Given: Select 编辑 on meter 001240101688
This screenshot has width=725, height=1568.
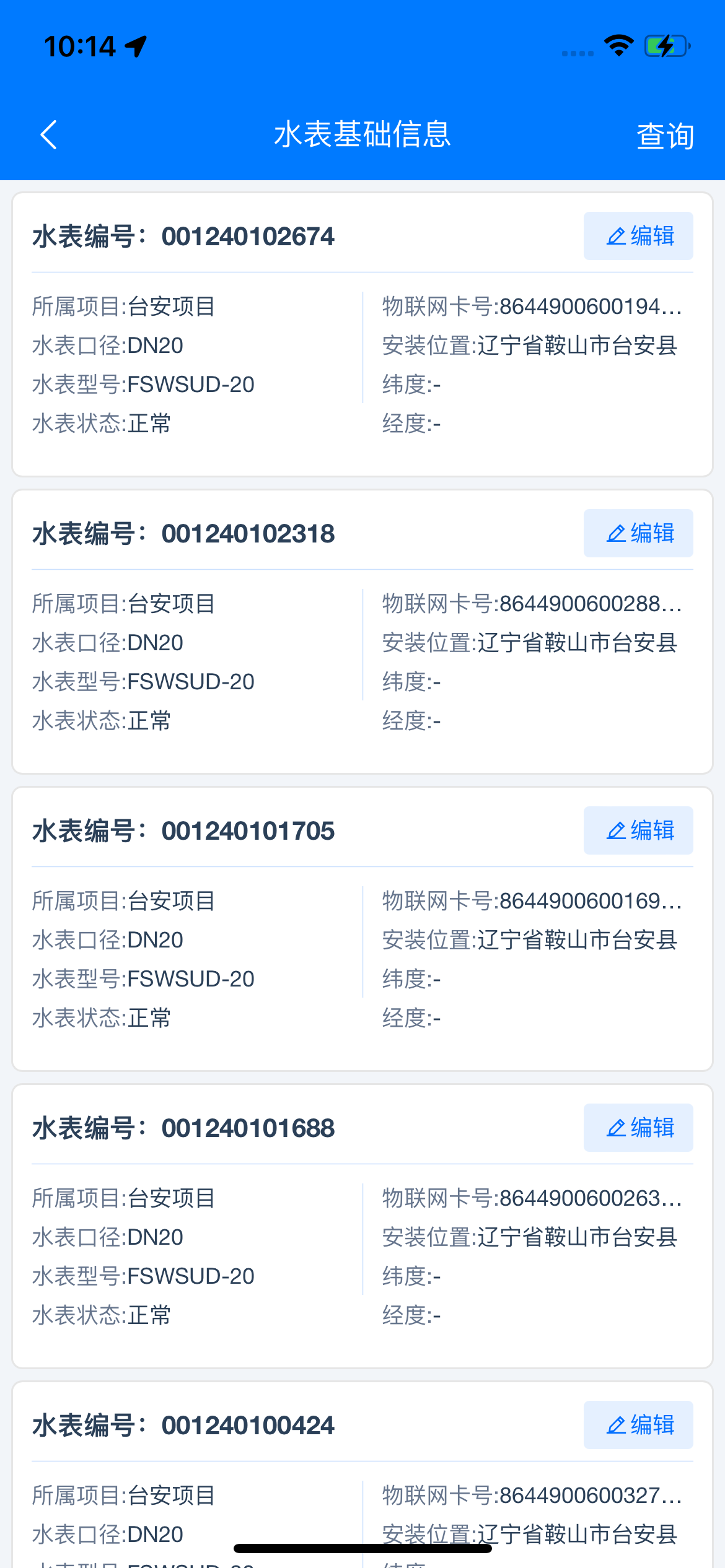Looking at the screenshot, I should click(638, 1128).
